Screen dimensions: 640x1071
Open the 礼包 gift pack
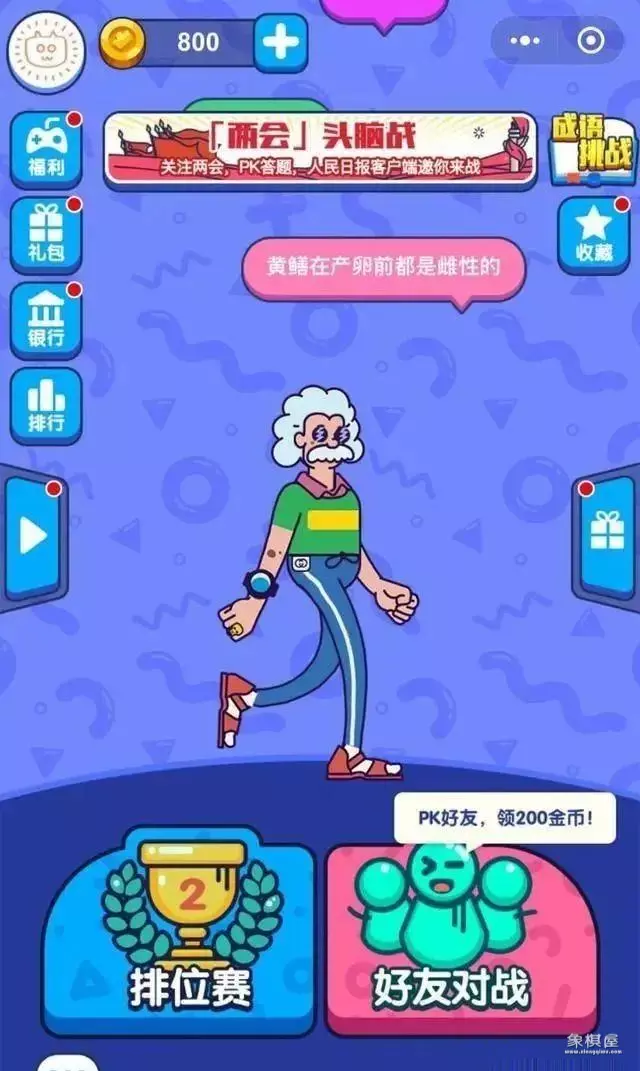(46, 234)
